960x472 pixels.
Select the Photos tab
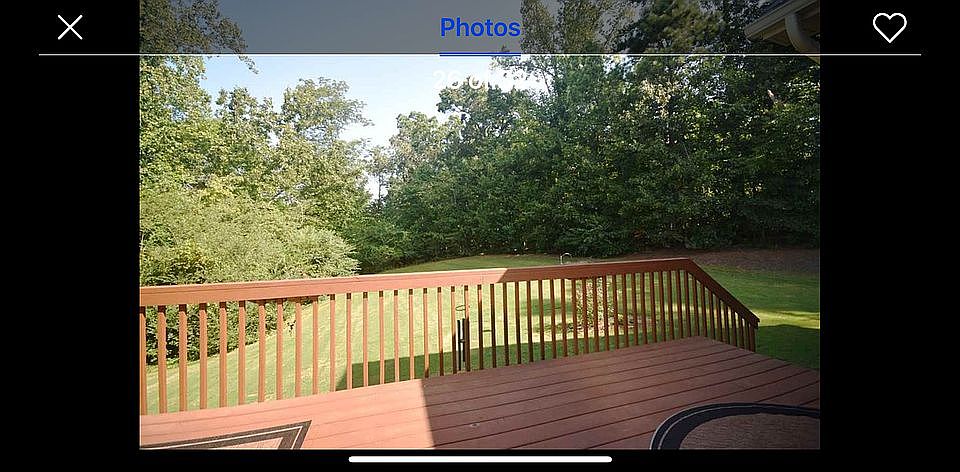(480, 28)
